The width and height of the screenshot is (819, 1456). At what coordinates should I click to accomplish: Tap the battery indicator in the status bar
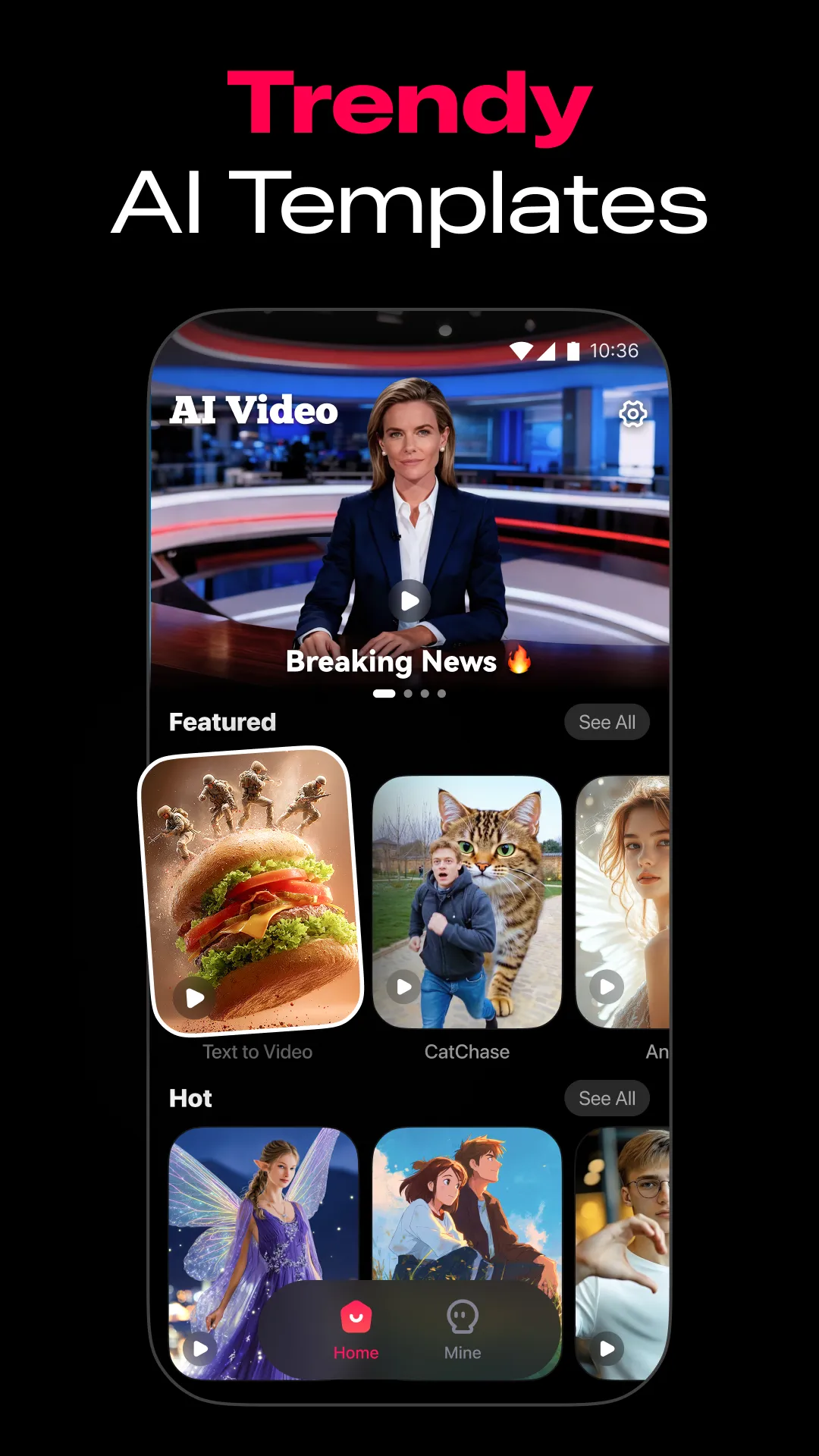pyautogui.click(x=574, y=350)
